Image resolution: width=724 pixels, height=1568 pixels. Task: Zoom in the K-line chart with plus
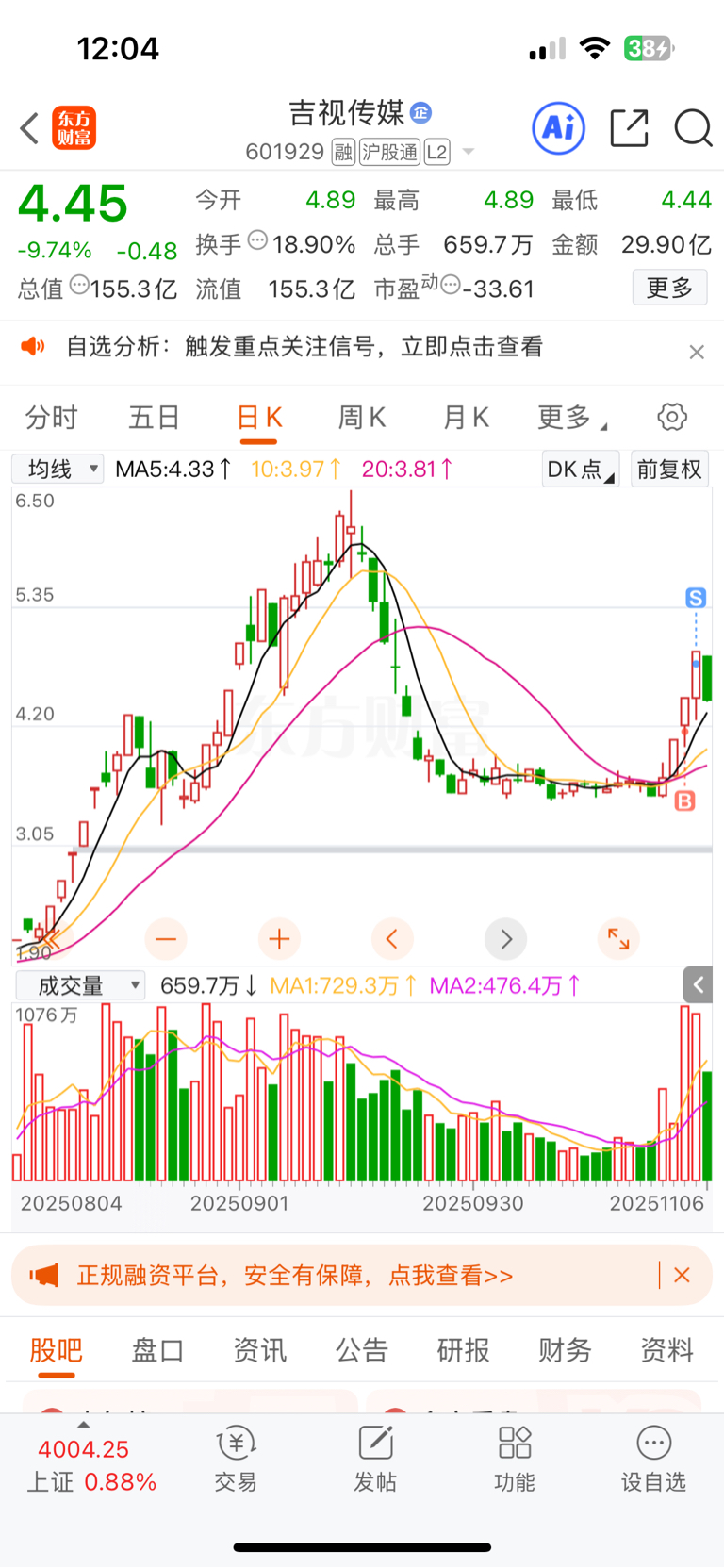pyautogui.click(x=279, y=939)
